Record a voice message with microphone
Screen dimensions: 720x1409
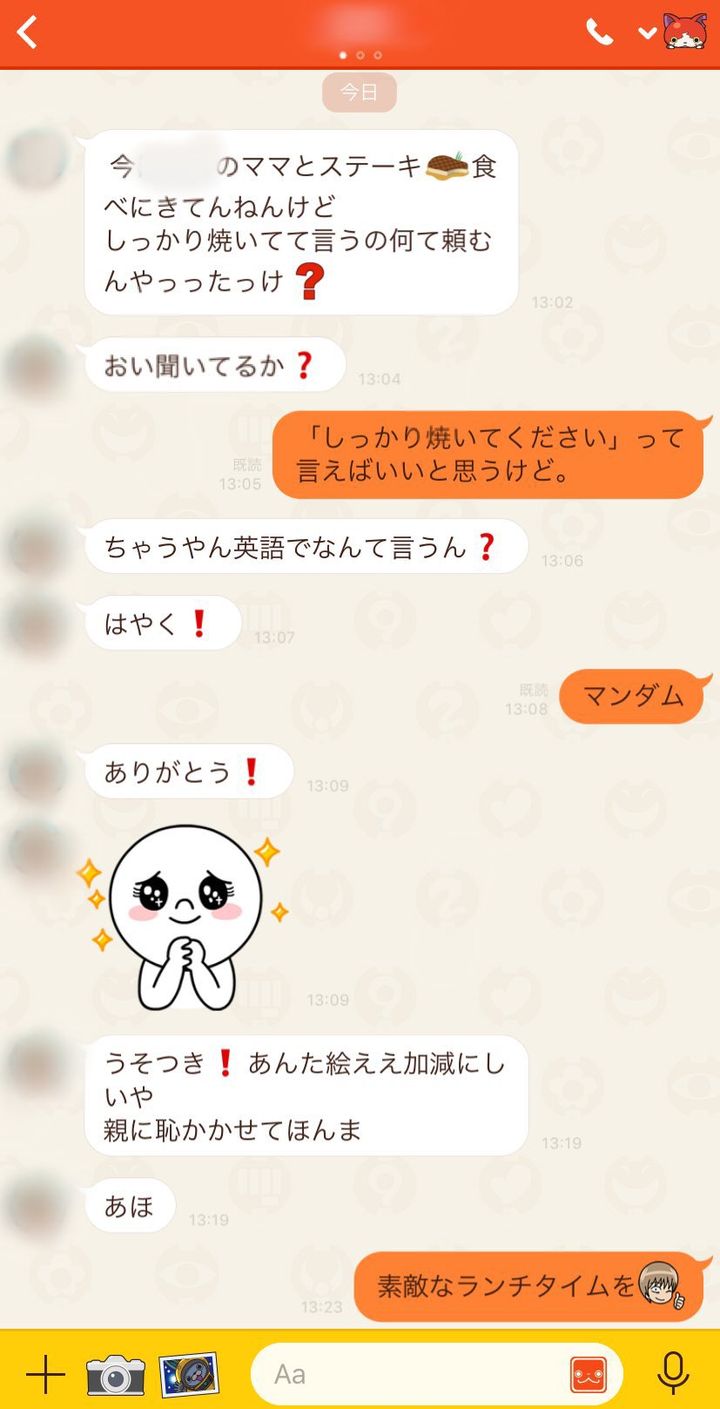tap(673, 1374)
